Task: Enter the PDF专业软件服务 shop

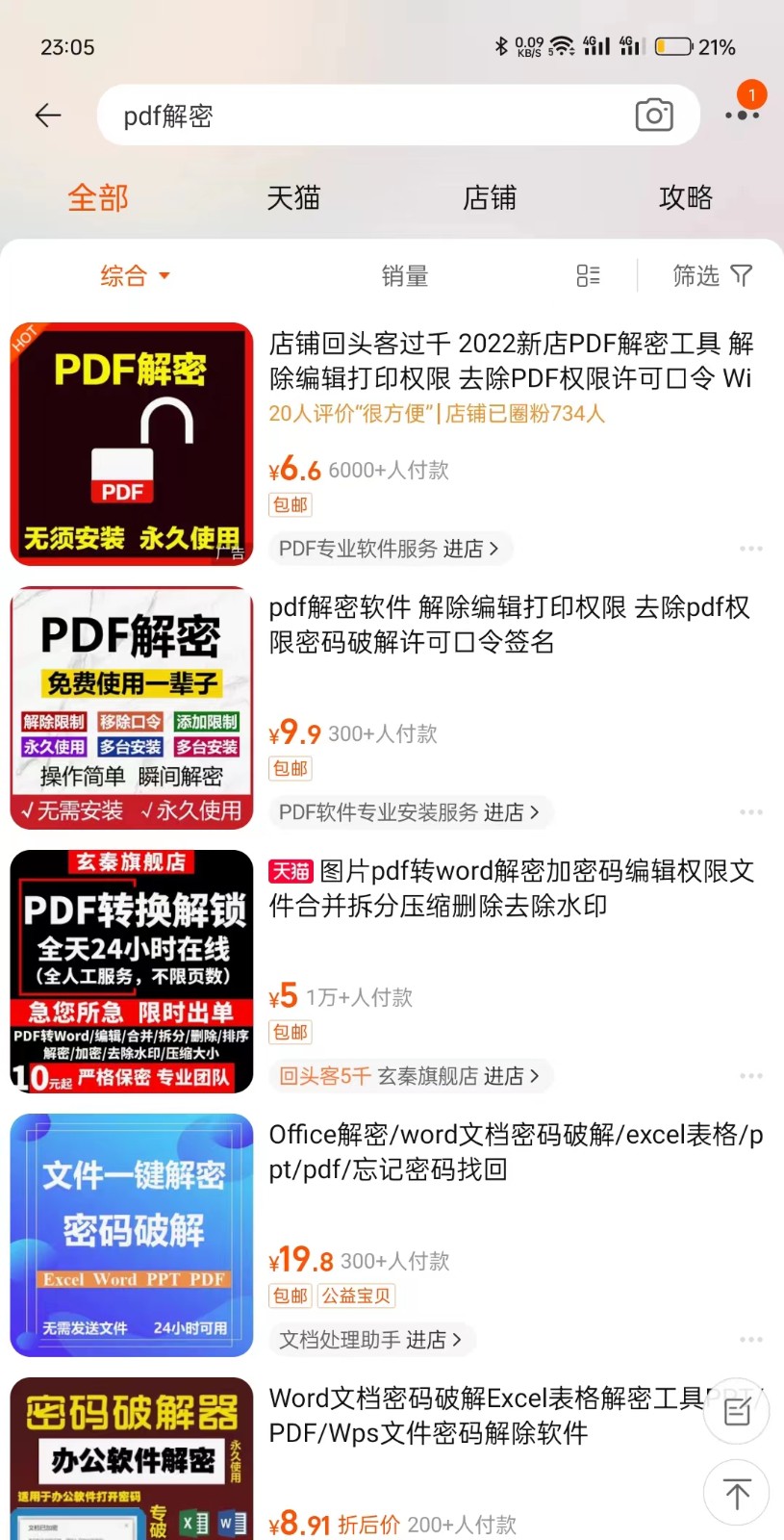Action: 390,549
